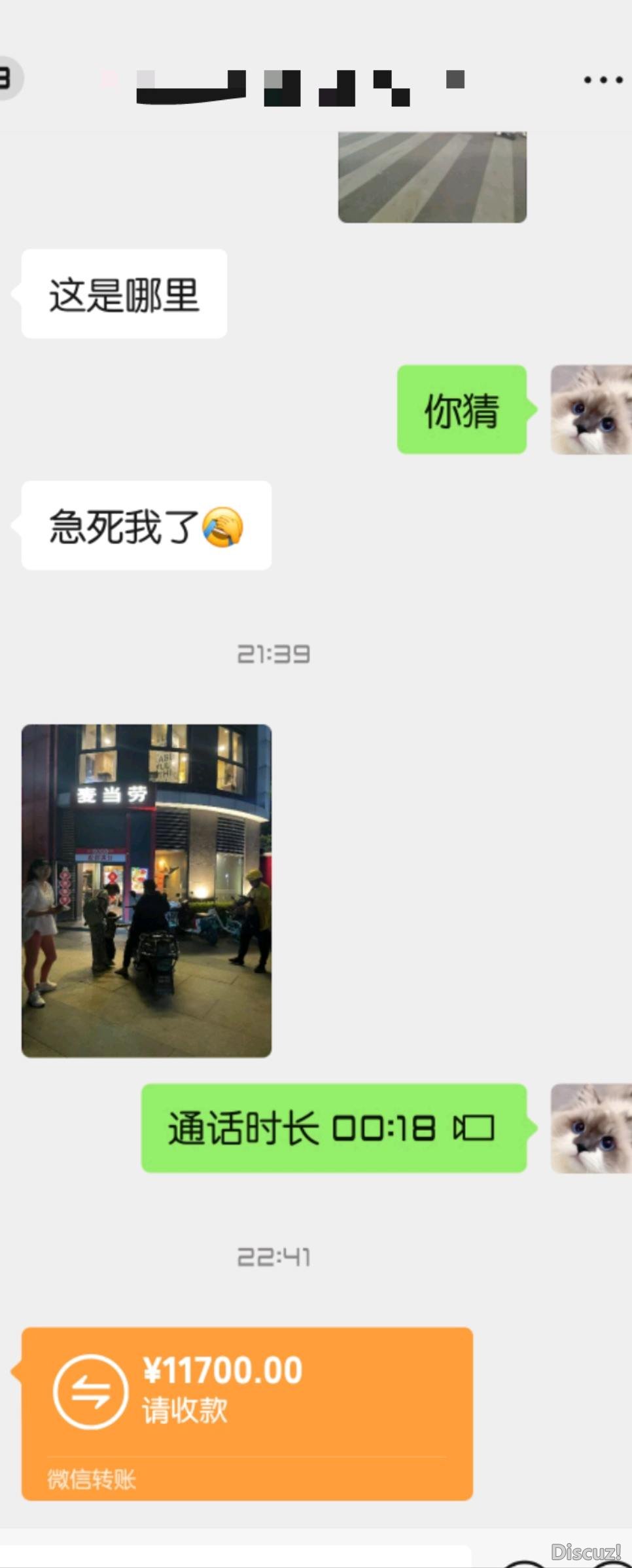Tap the cat avatar beside the call record

tap(590, 1128)
